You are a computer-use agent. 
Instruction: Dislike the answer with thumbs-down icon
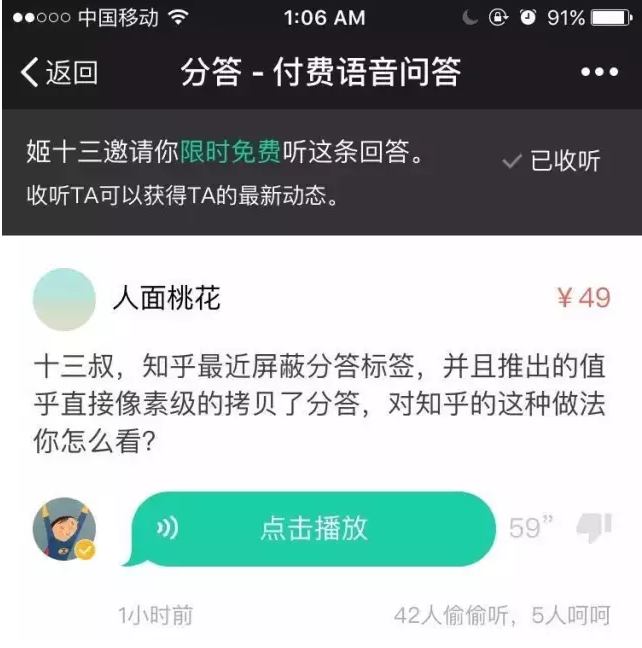594,528
